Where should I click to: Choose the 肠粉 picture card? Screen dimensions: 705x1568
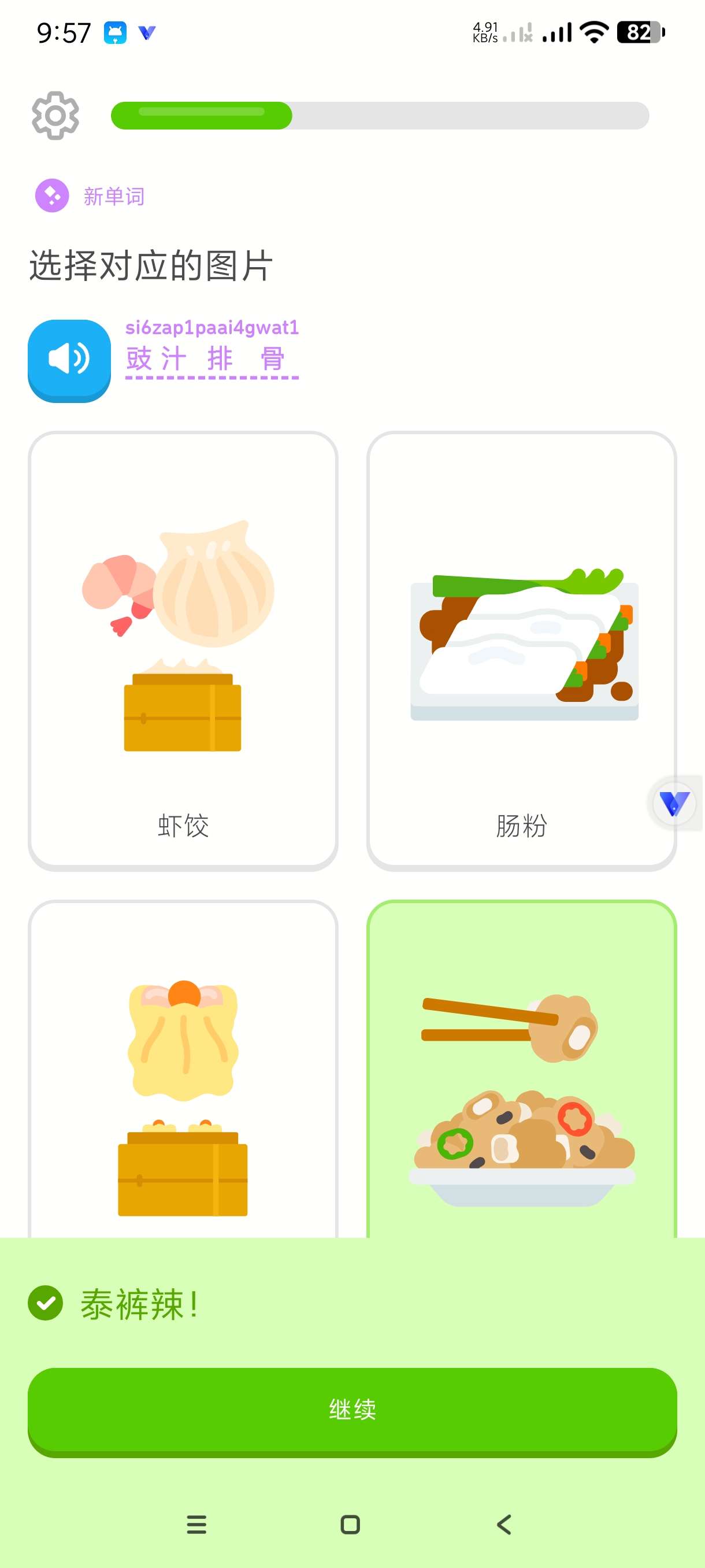521,650
